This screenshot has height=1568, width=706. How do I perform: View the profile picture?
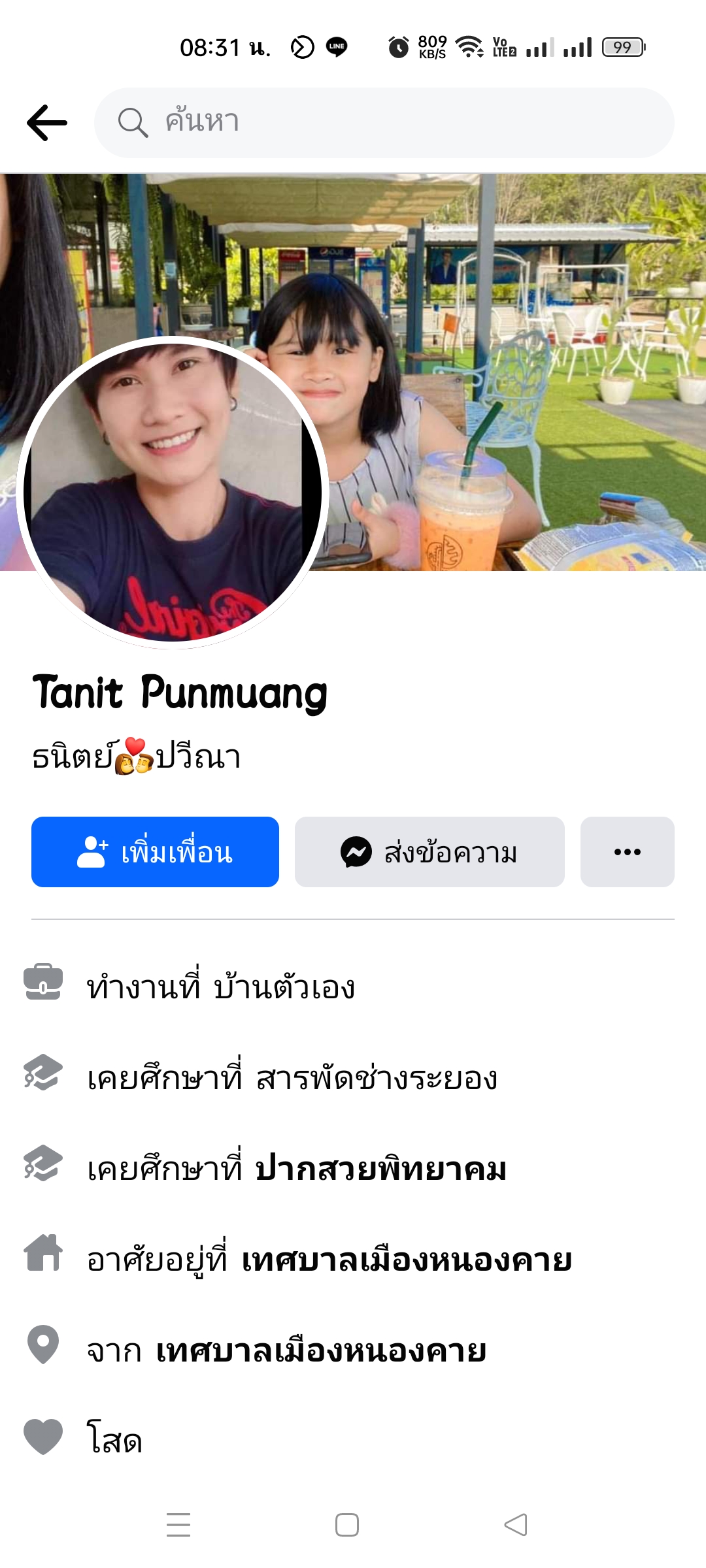click(x=173, y=491)
